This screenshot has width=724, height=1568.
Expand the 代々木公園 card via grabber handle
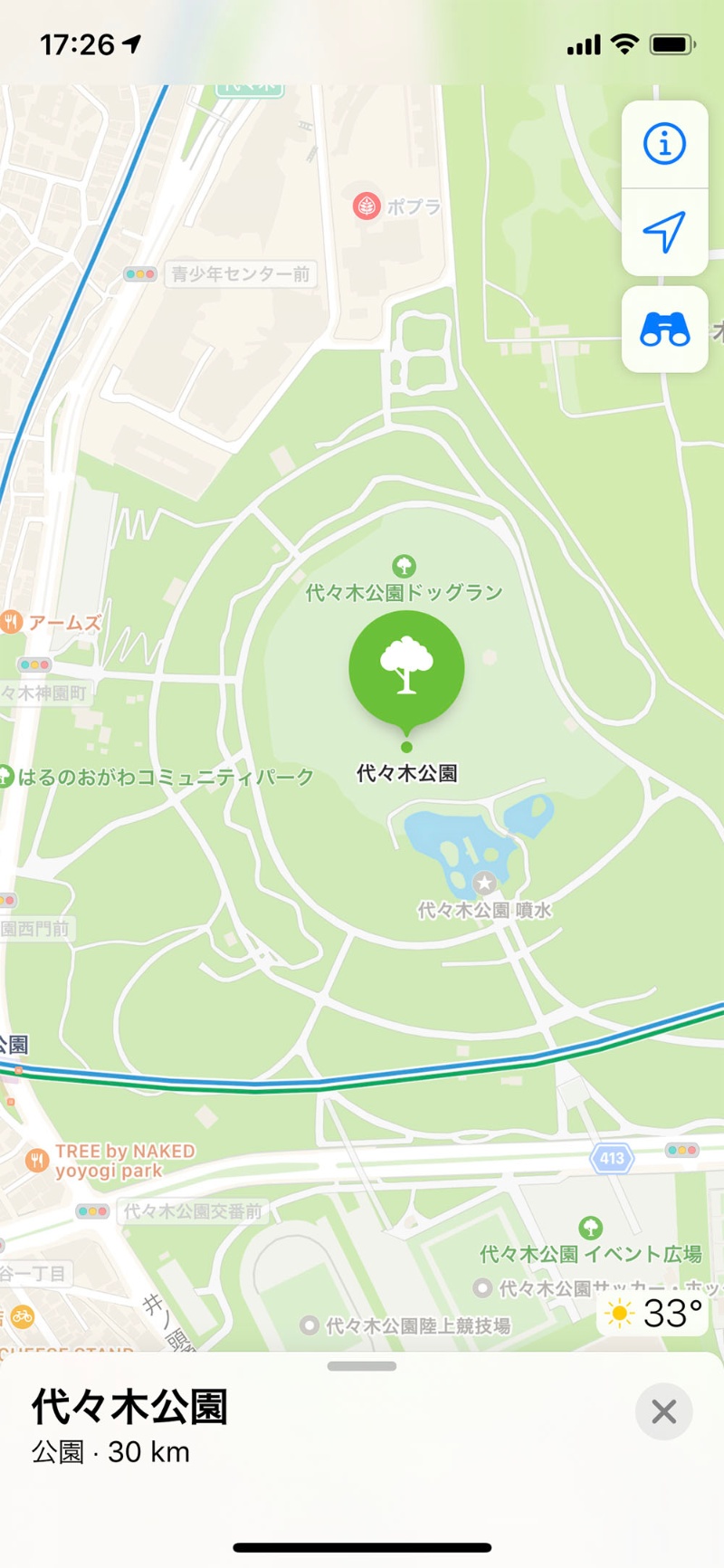tap(362, 1366)
